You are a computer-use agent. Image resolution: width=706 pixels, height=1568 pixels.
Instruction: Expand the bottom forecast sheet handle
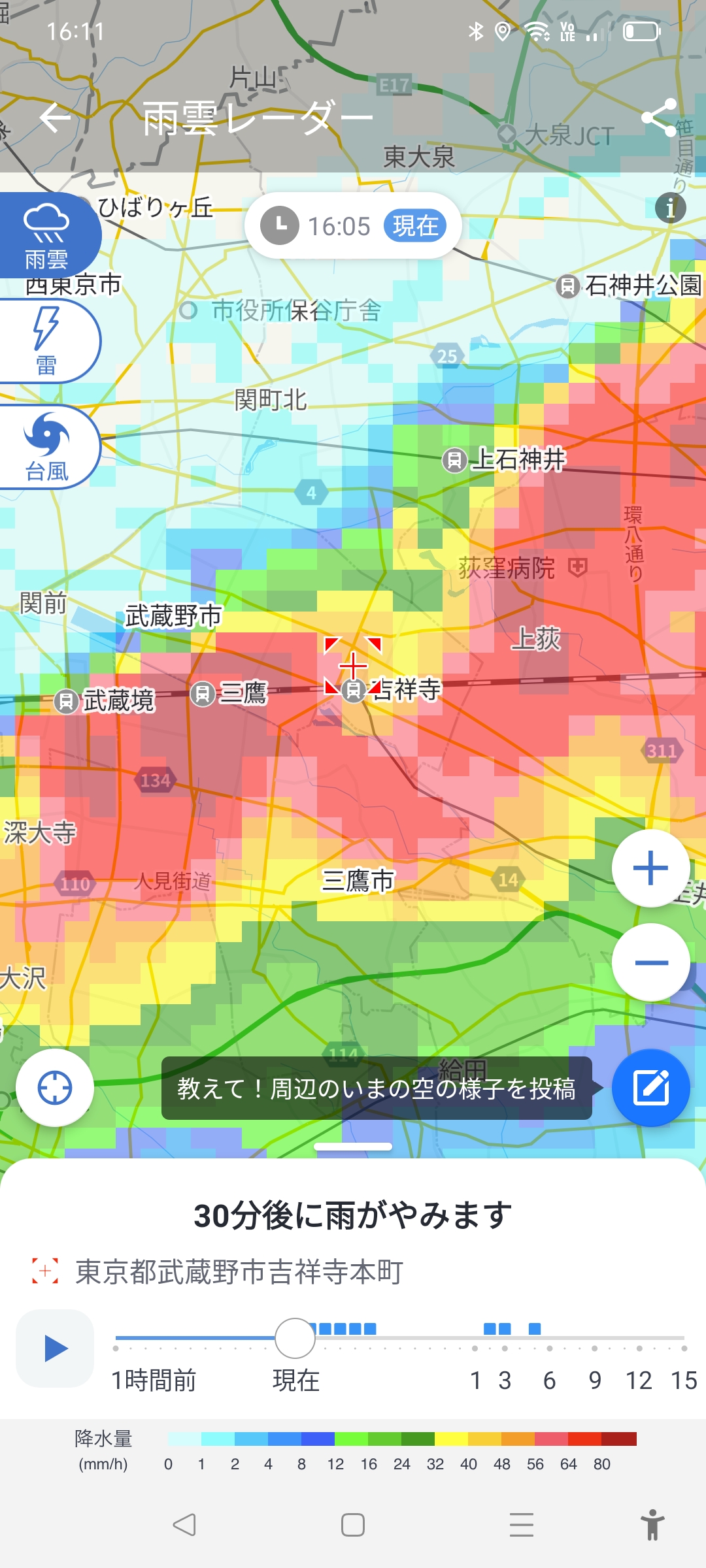pyautogui.click(x=353, y=1147)
